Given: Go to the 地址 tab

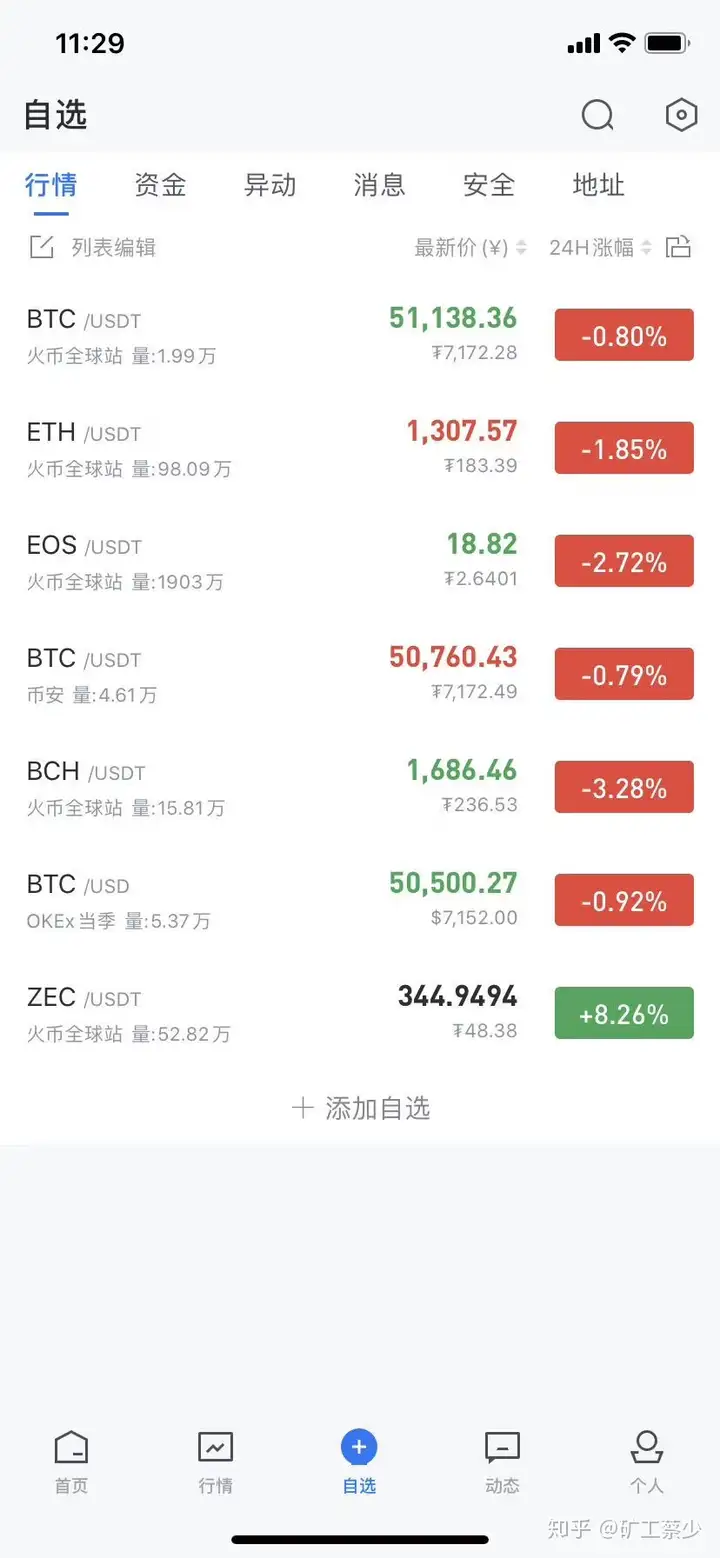Looking at the screenshot, I should (598, 185).
